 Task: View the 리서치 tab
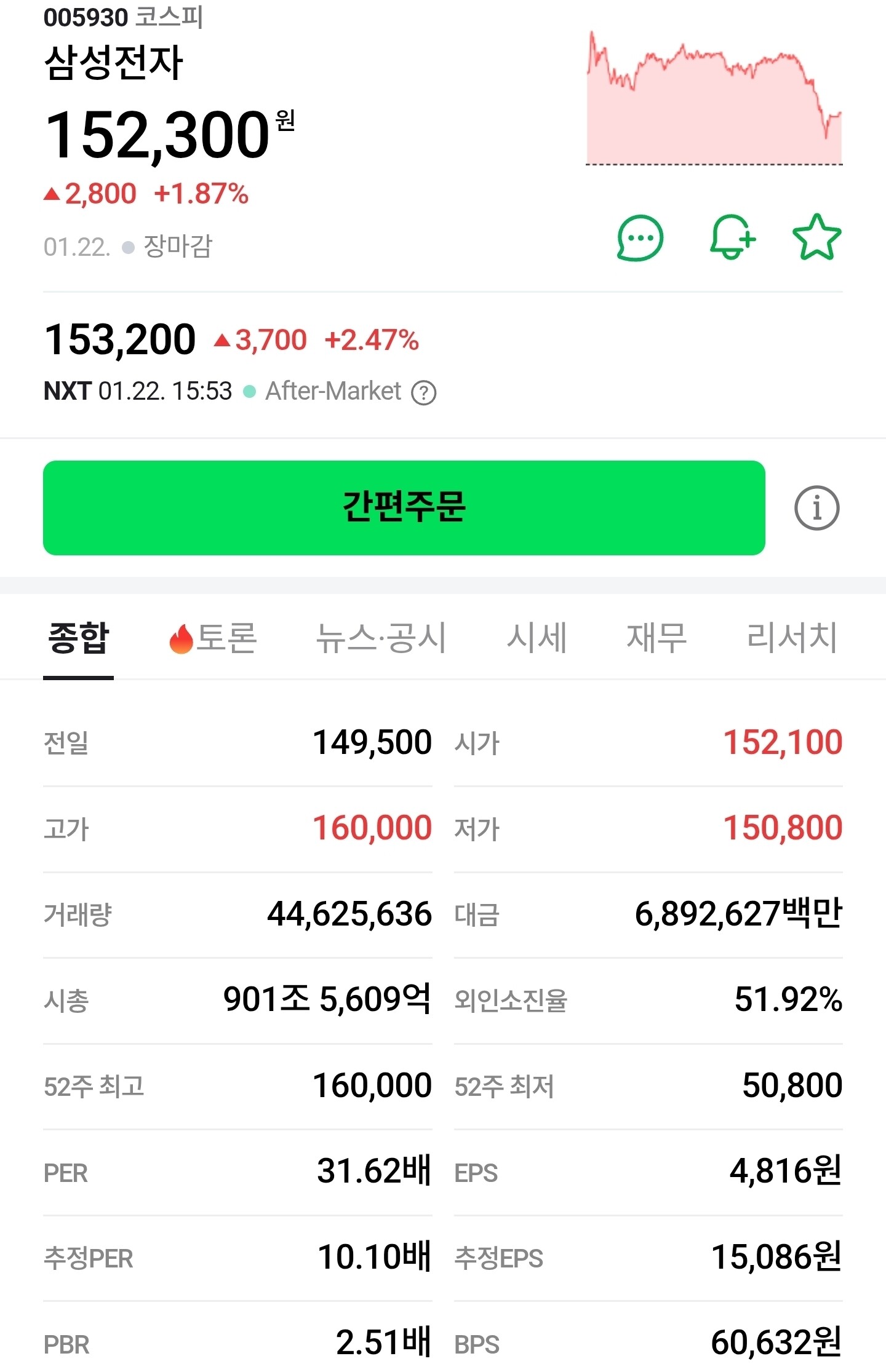[x=792, y=638]
